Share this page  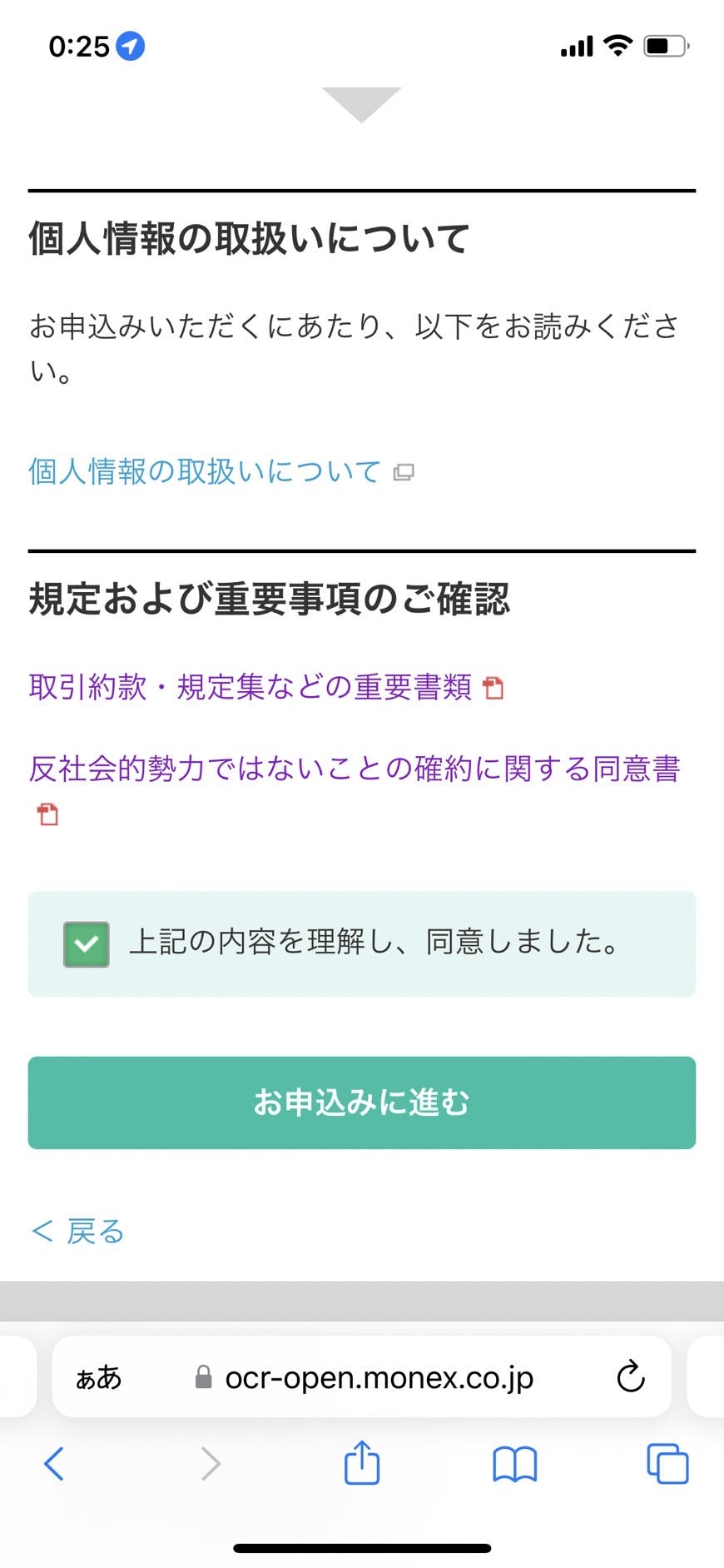point(361,1463)
